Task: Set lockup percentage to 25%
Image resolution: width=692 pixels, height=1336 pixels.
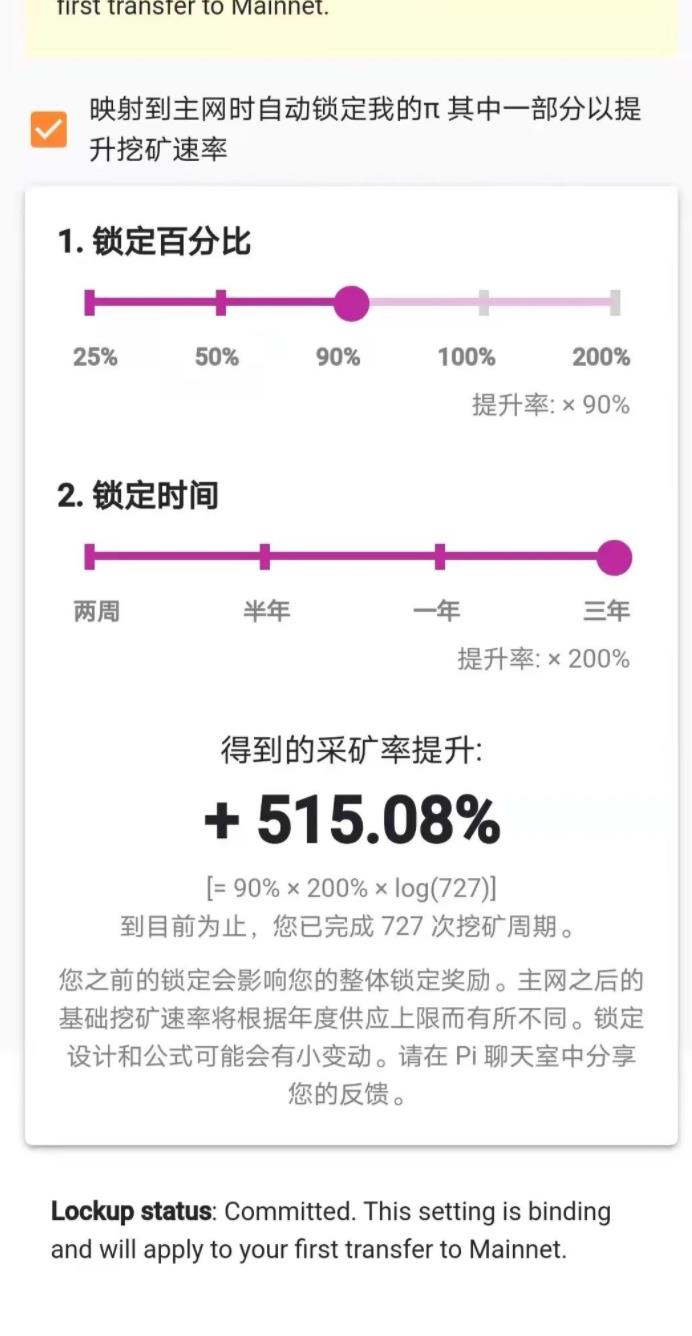Action: 90,302
